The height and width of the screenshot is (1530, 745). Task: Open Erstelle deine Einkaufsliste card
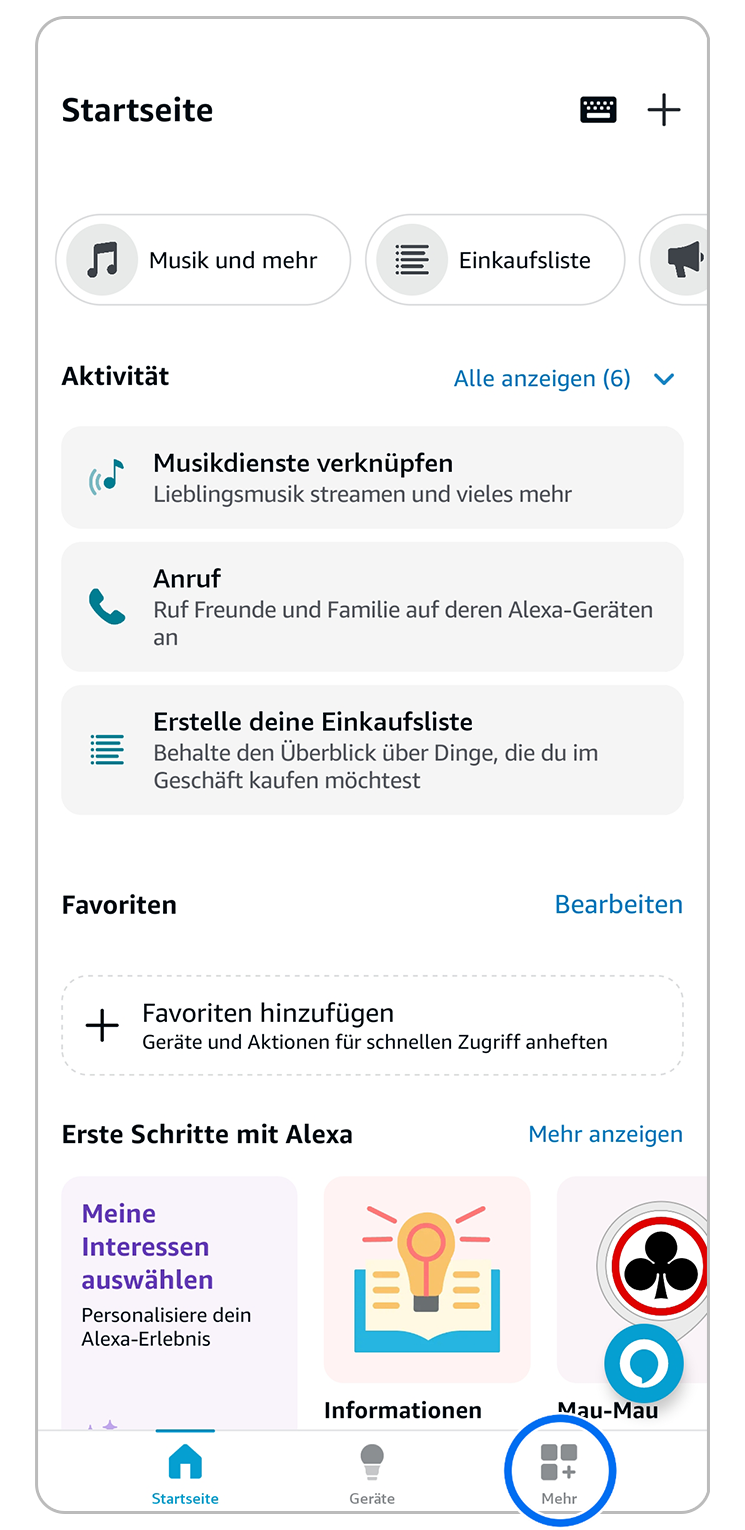click(x=372, y=750)
